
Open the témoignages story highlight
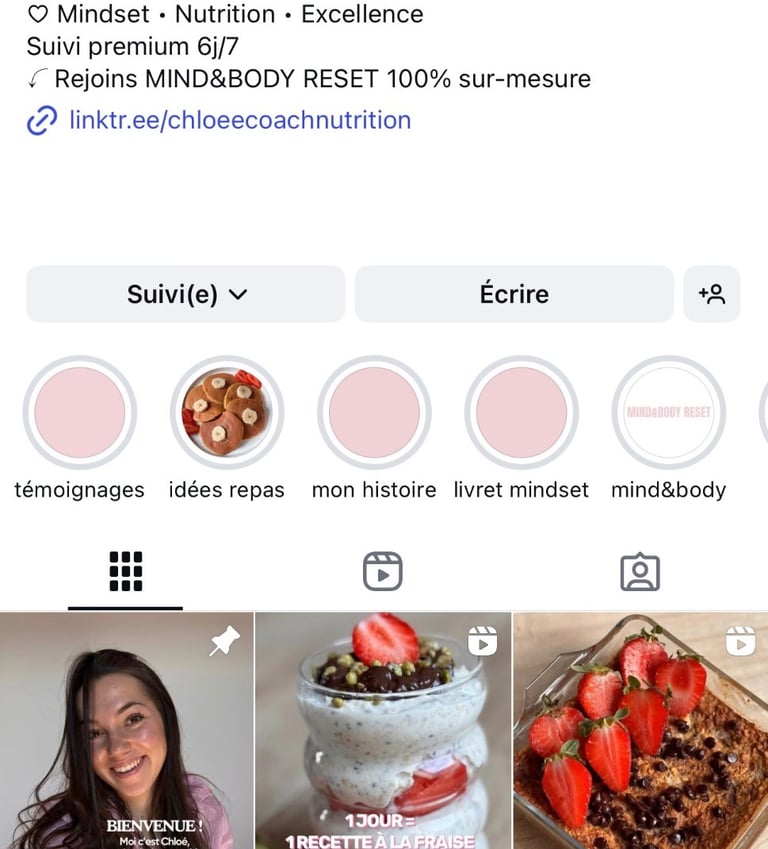[80, 413]
